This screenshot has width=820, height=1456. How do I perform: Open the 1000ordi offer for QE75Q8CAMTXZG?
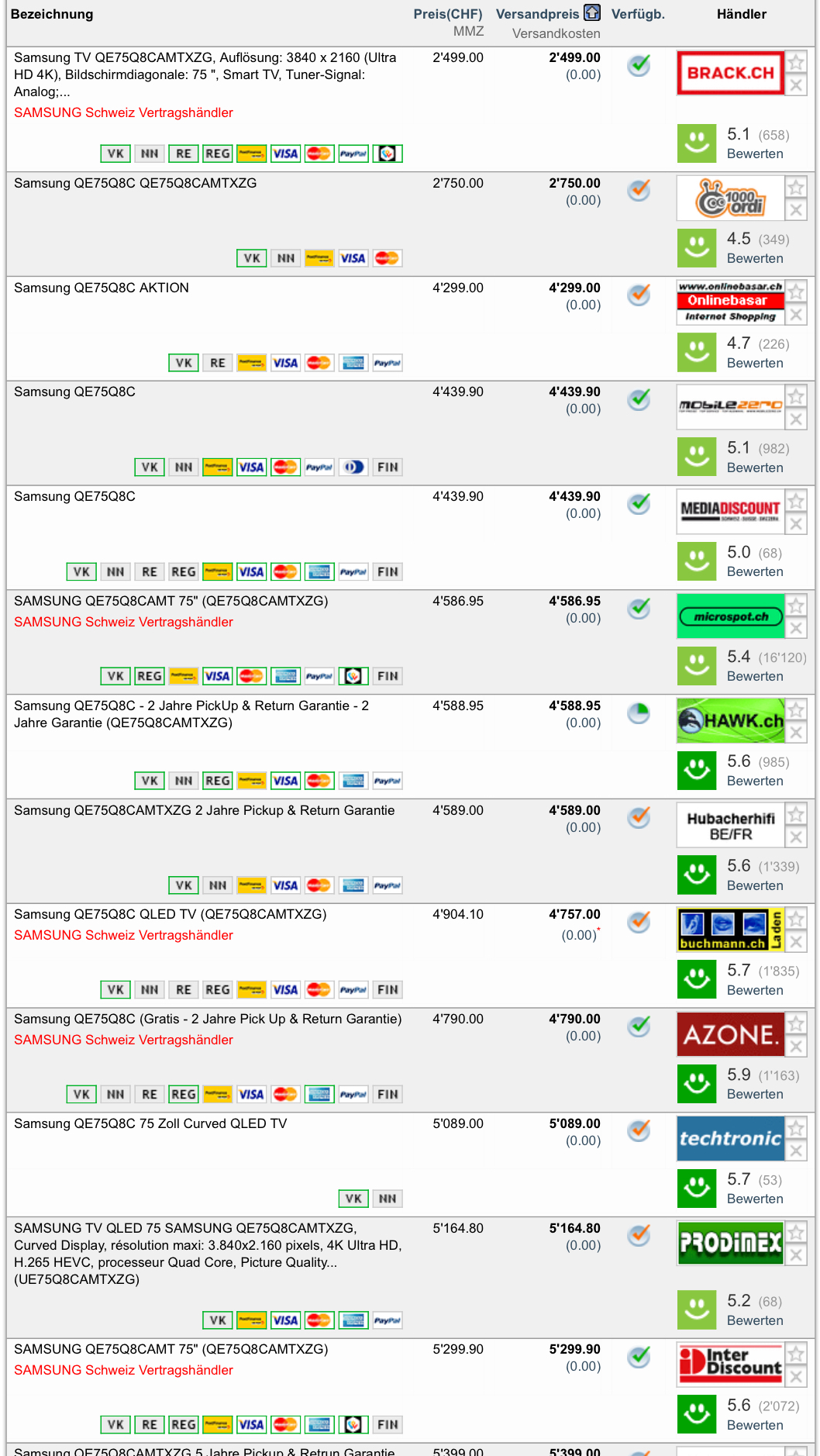tap(135, 183)
